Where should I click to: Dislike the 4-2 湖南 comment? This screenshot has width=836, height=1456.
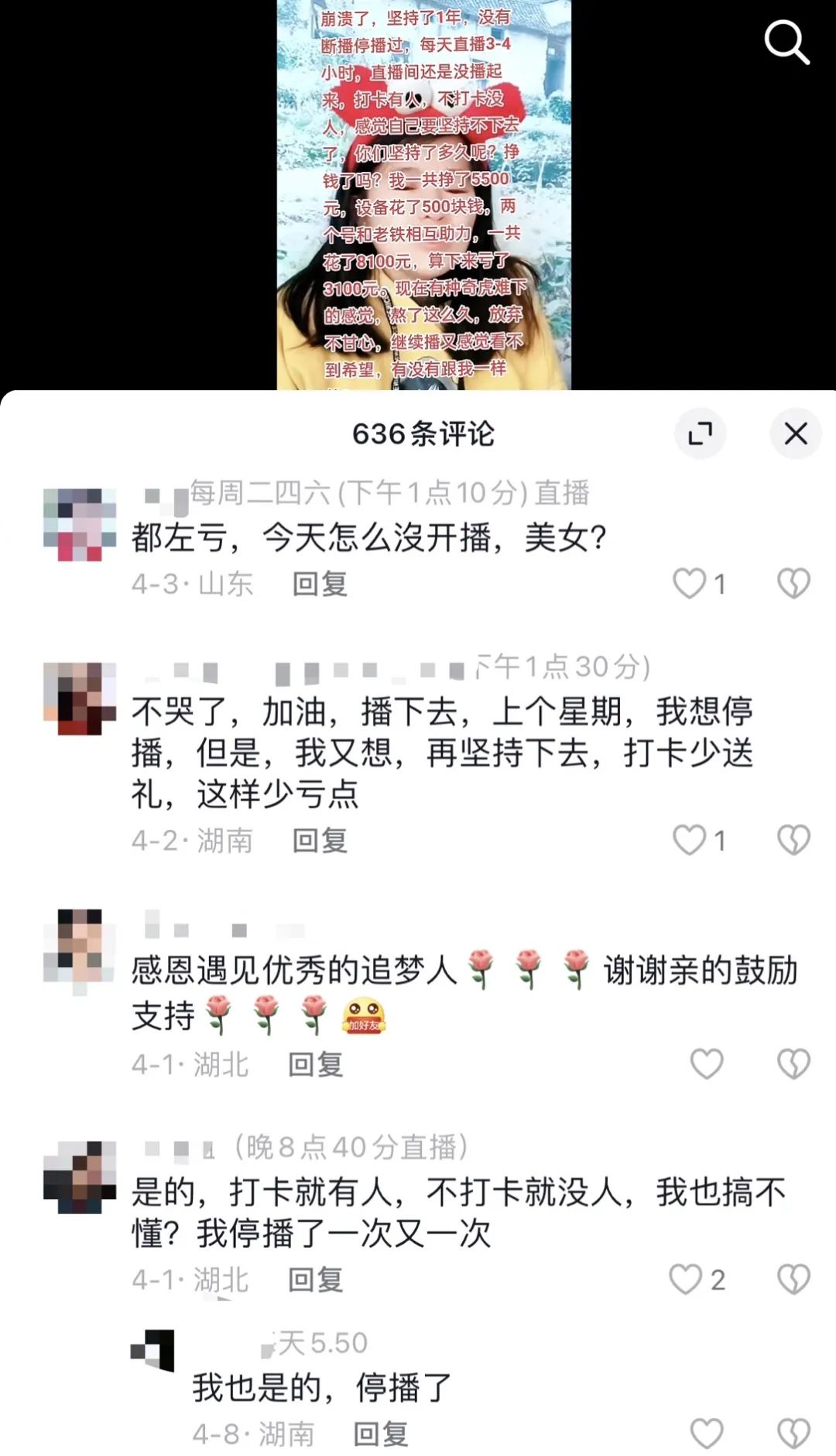click(x=793, y=840)
